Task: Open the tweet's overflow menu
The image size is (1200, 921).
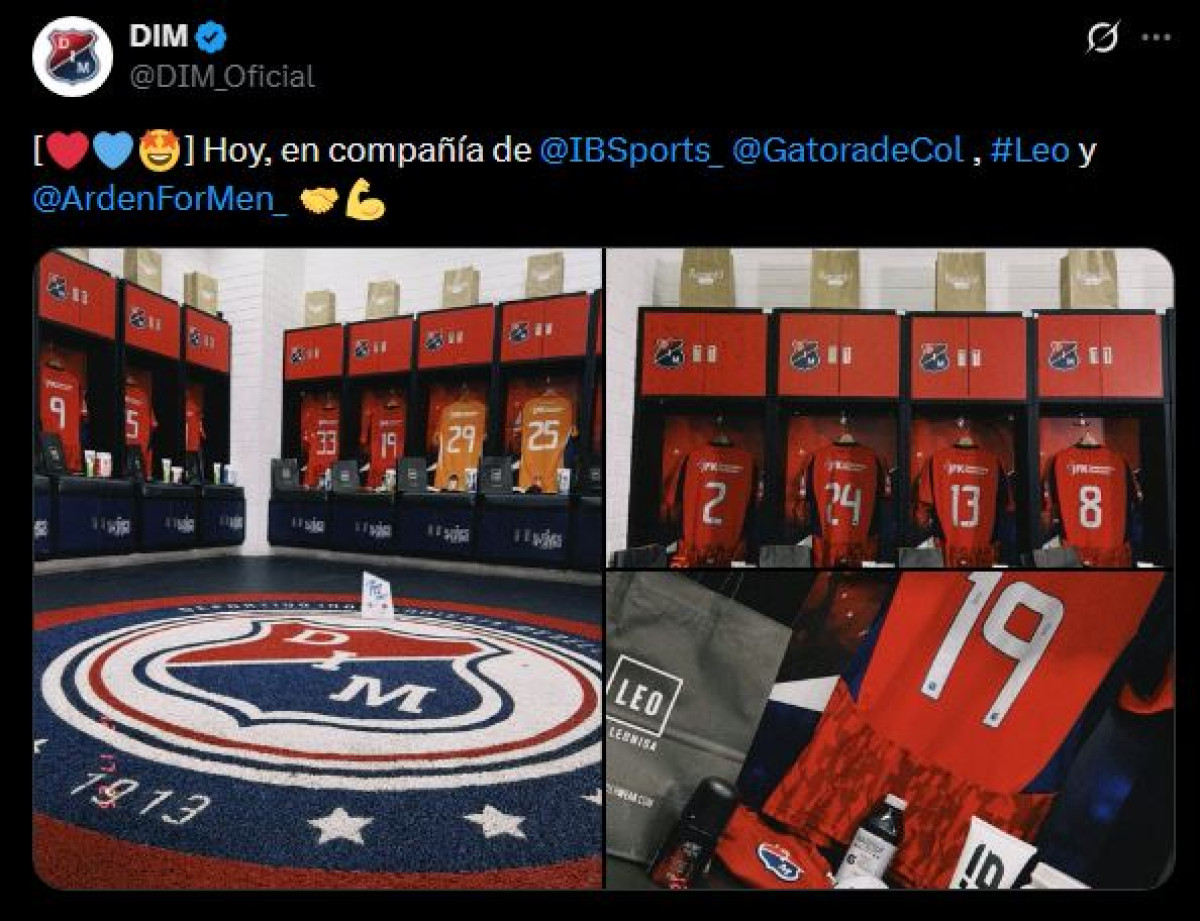Action: [1156, 38]
